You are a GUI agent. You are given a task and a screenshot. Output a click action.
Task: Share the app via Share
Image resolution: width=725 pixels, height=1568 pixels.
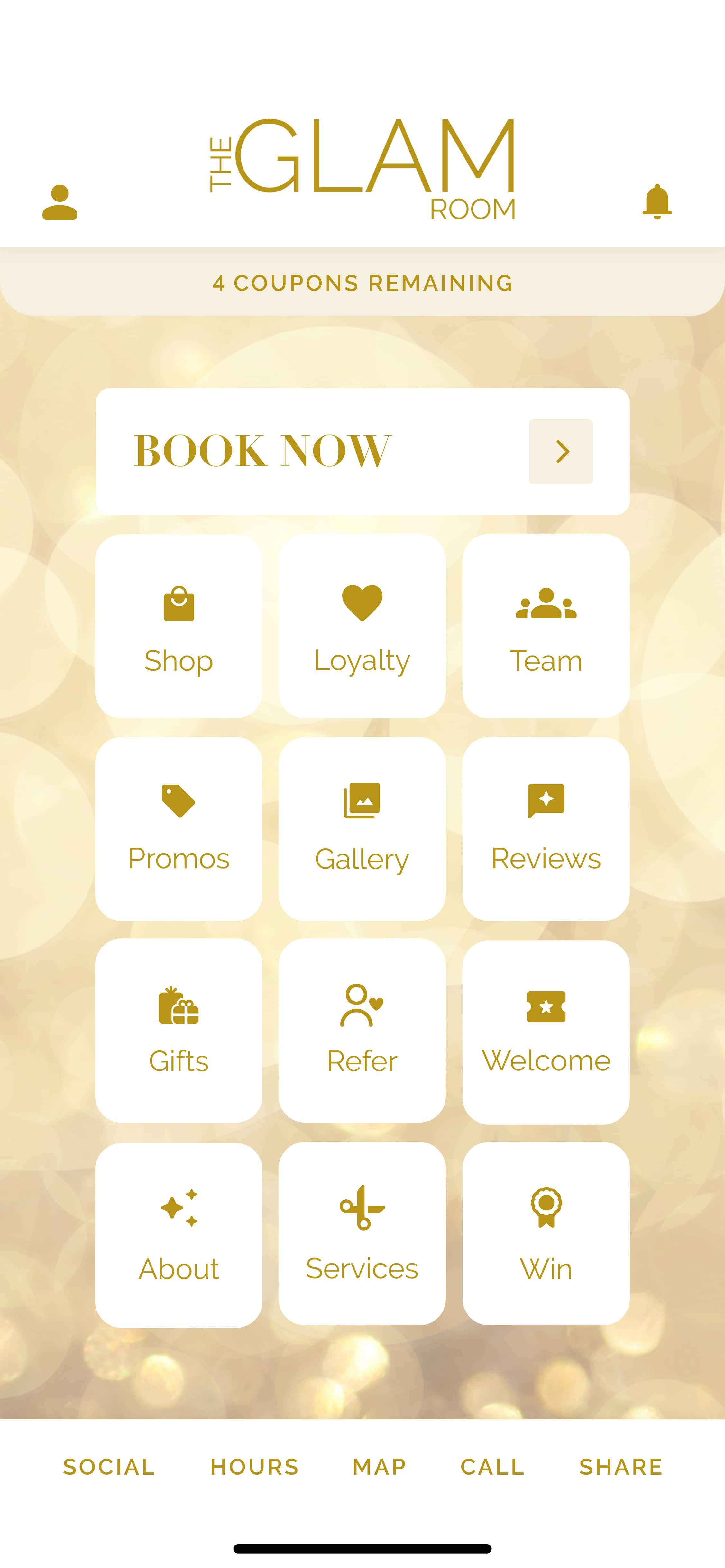[621, 1467]
